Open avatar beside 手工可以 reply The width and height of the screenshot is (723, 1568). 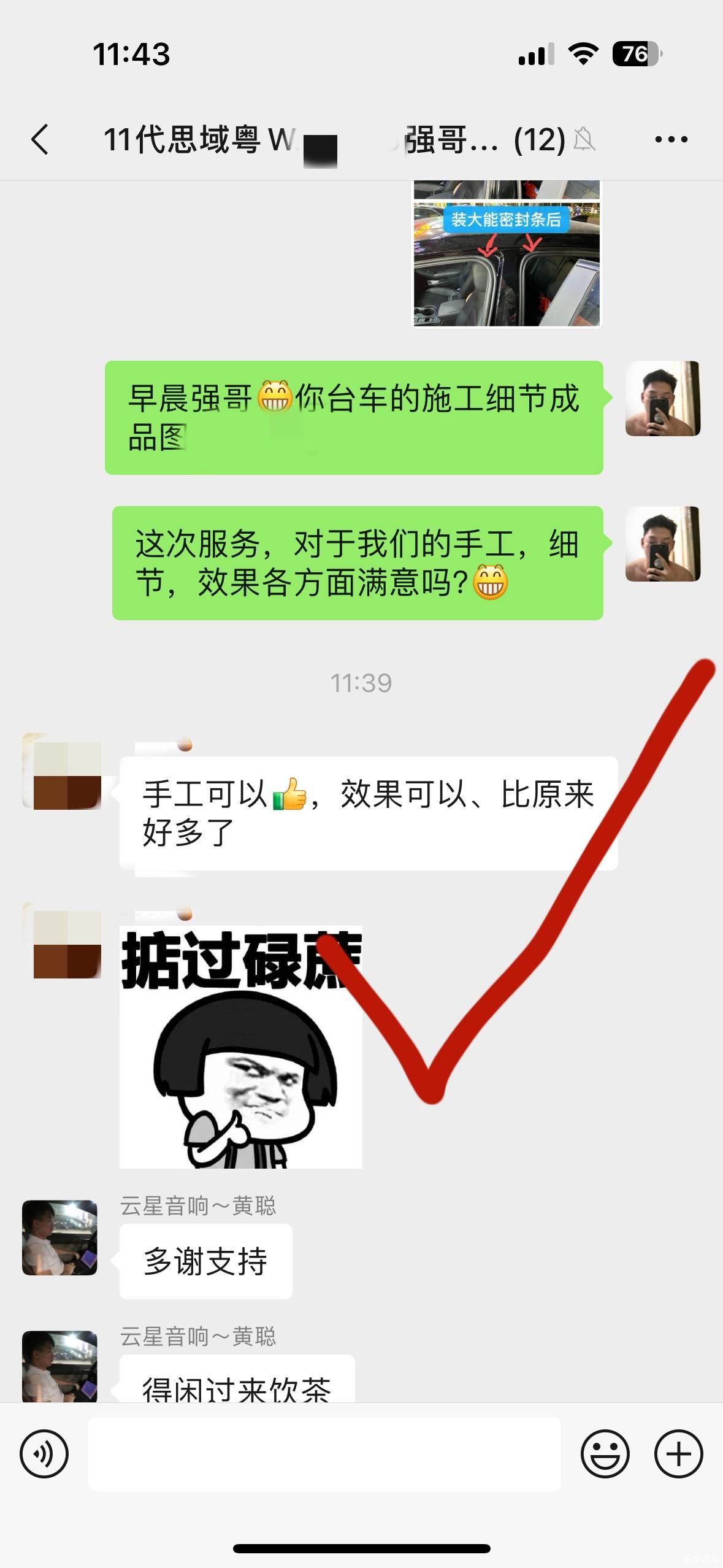(62, 771)
